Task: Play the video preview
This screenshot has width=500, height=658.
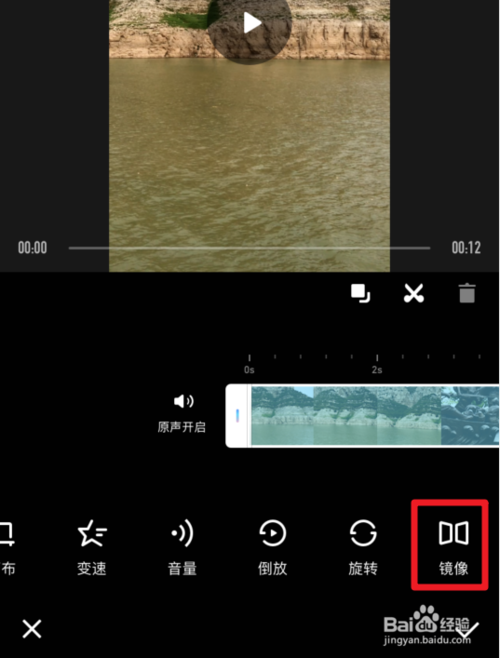Action: pyautogui.click(x=250, y=23)
